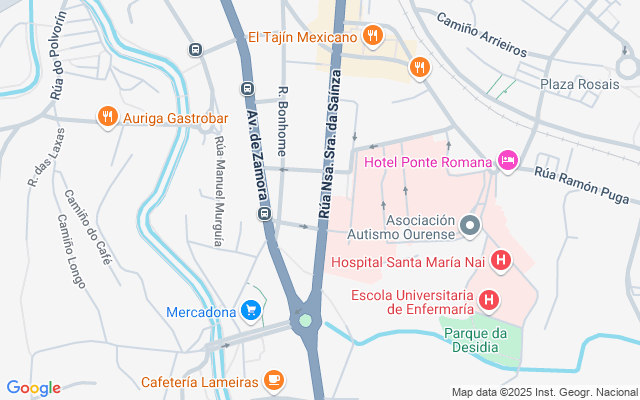Image resolution: width=640 pixels, height=400 pixels.
Task: Tap the Mercadona shopping cart marker
Action: pyautogui.click(x=251, y=311)
